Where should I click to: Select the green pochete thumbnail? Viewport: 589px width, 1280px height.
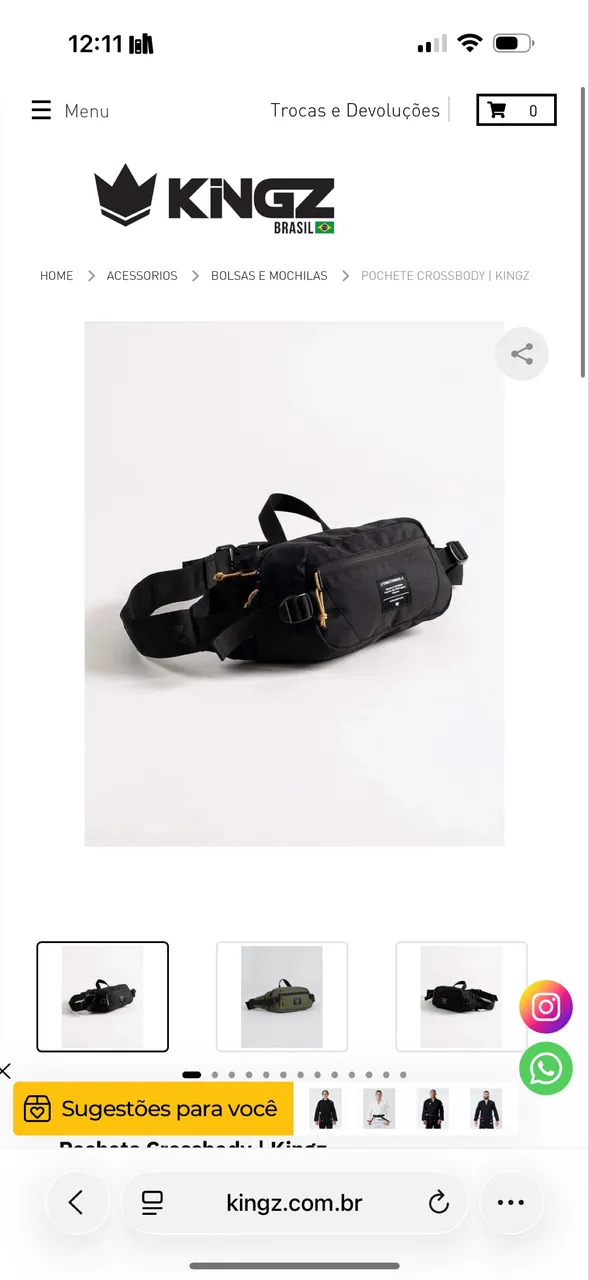282,997
